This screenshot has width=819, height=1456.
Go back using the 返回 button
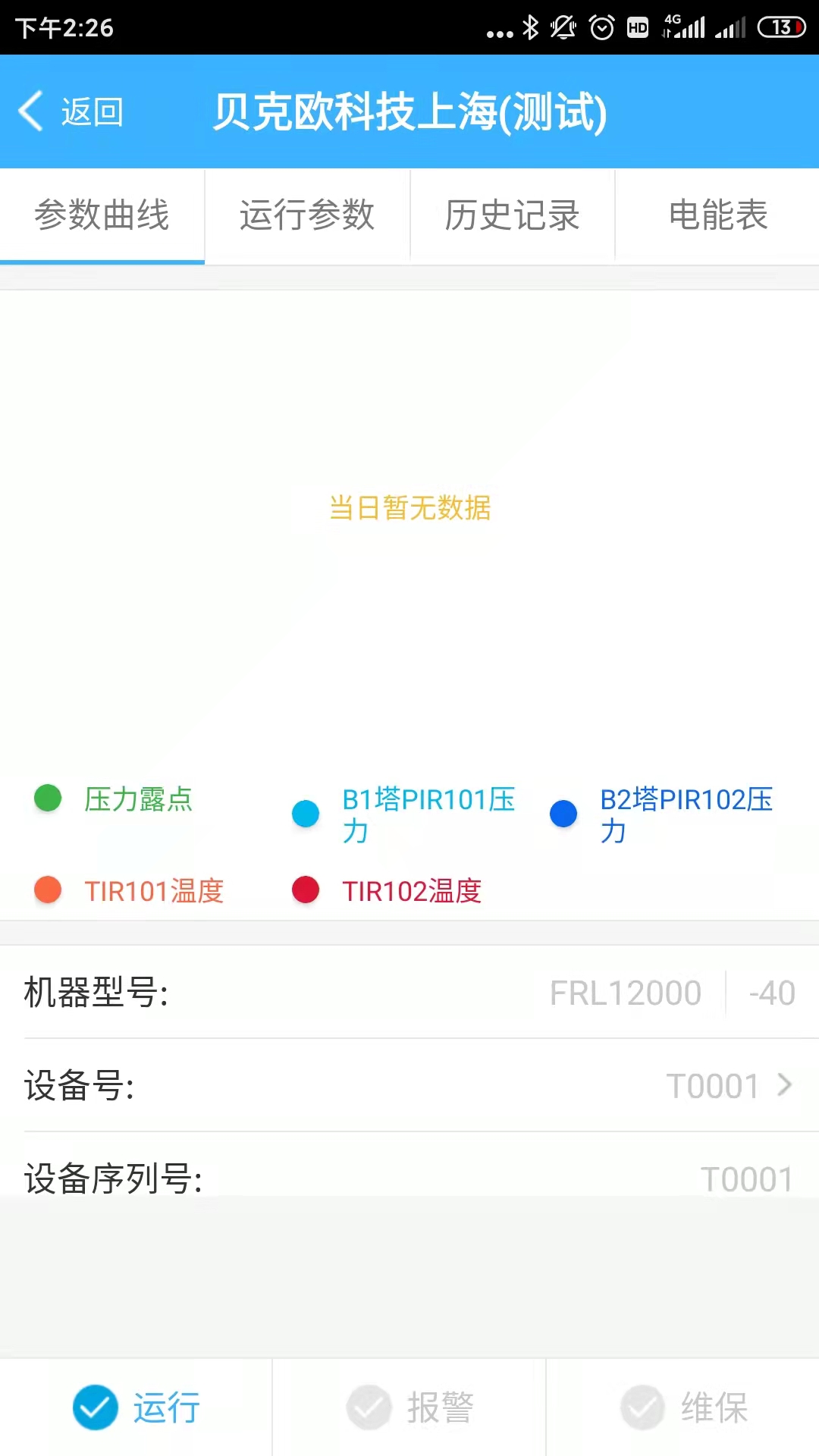(x=71, y=111)
